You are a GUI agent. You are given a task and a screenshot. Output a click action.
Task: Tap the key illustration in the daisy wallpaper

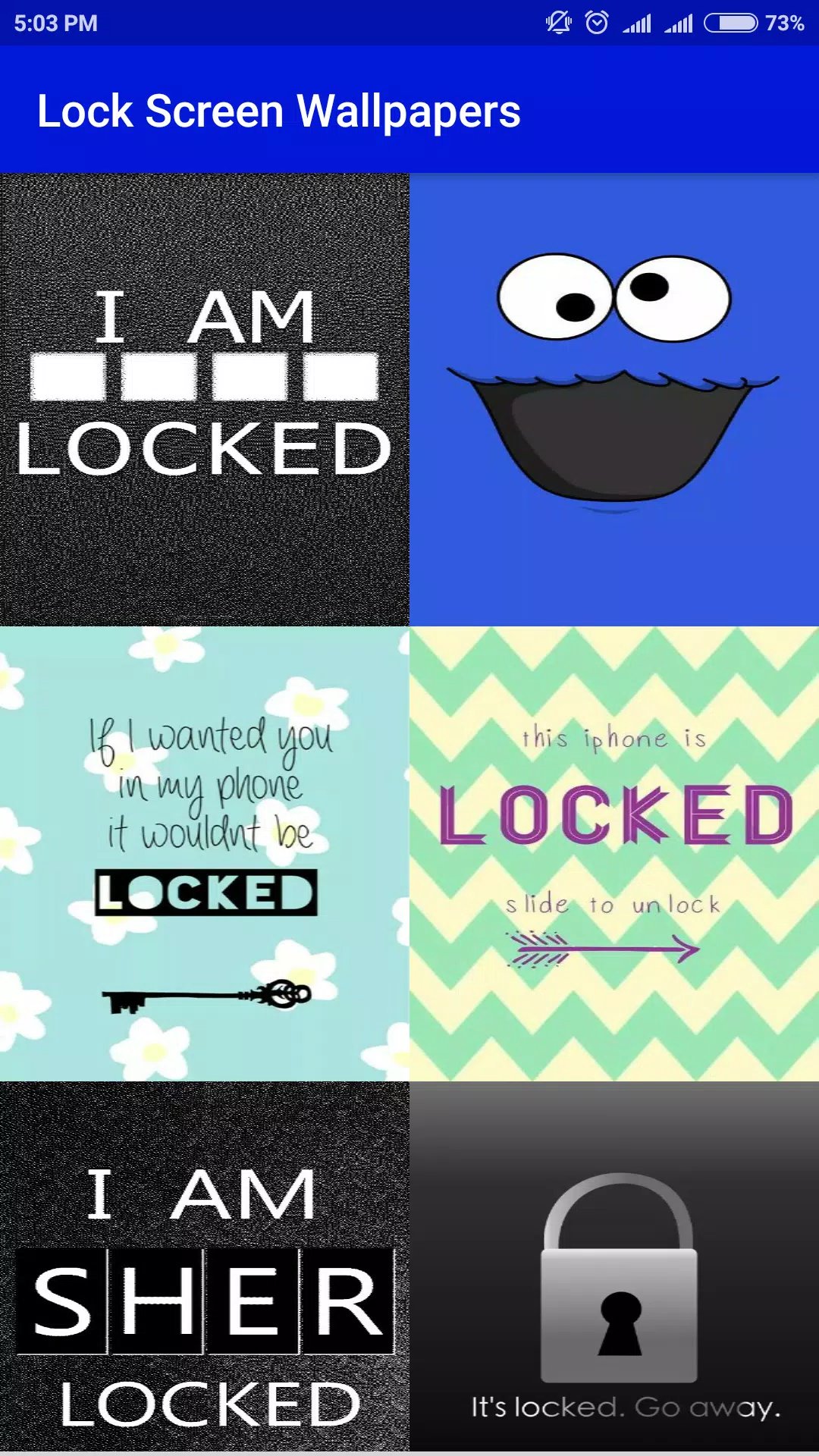(205, 993)
